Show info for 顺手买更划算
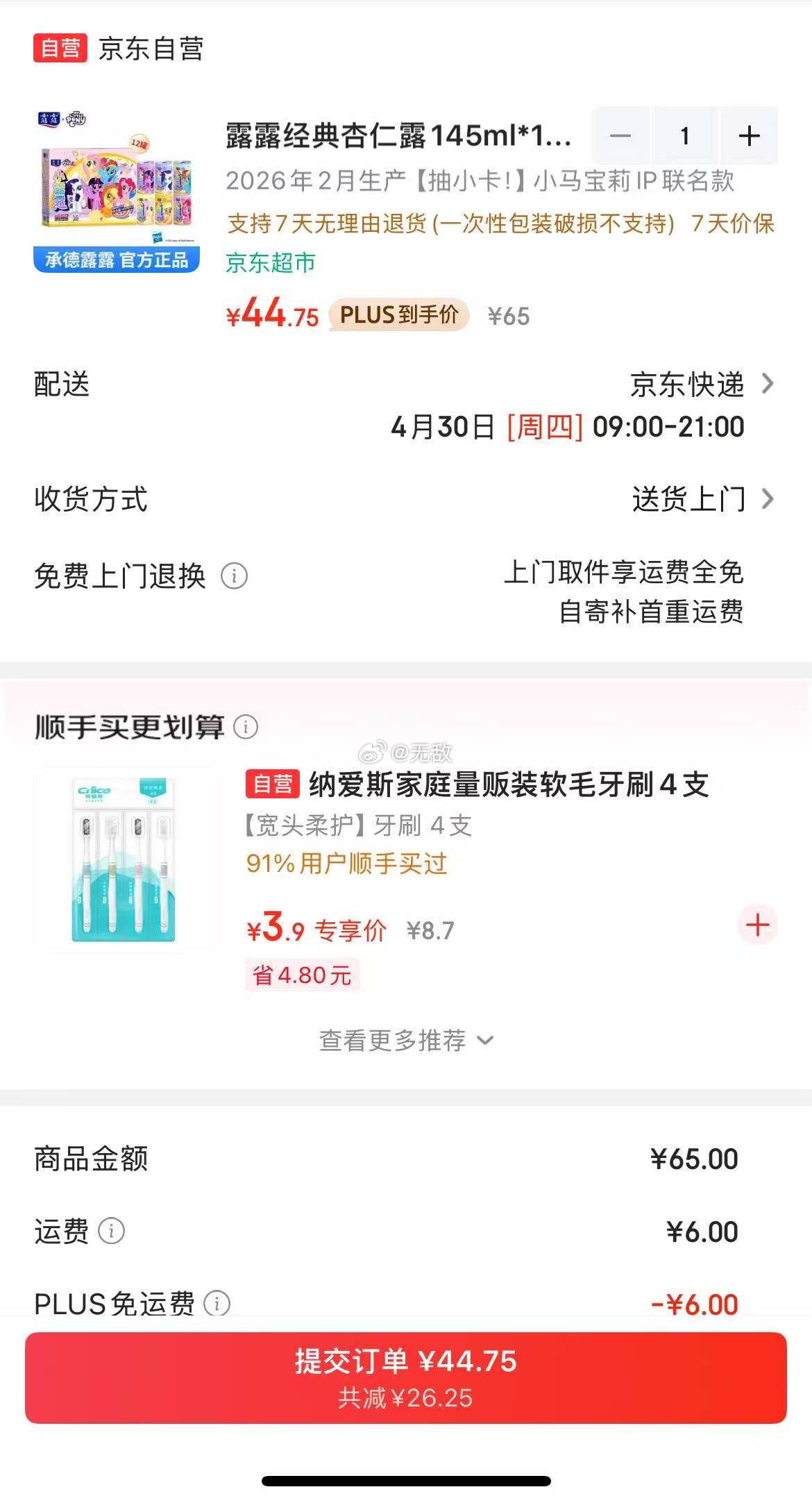 tap(246, 727)
